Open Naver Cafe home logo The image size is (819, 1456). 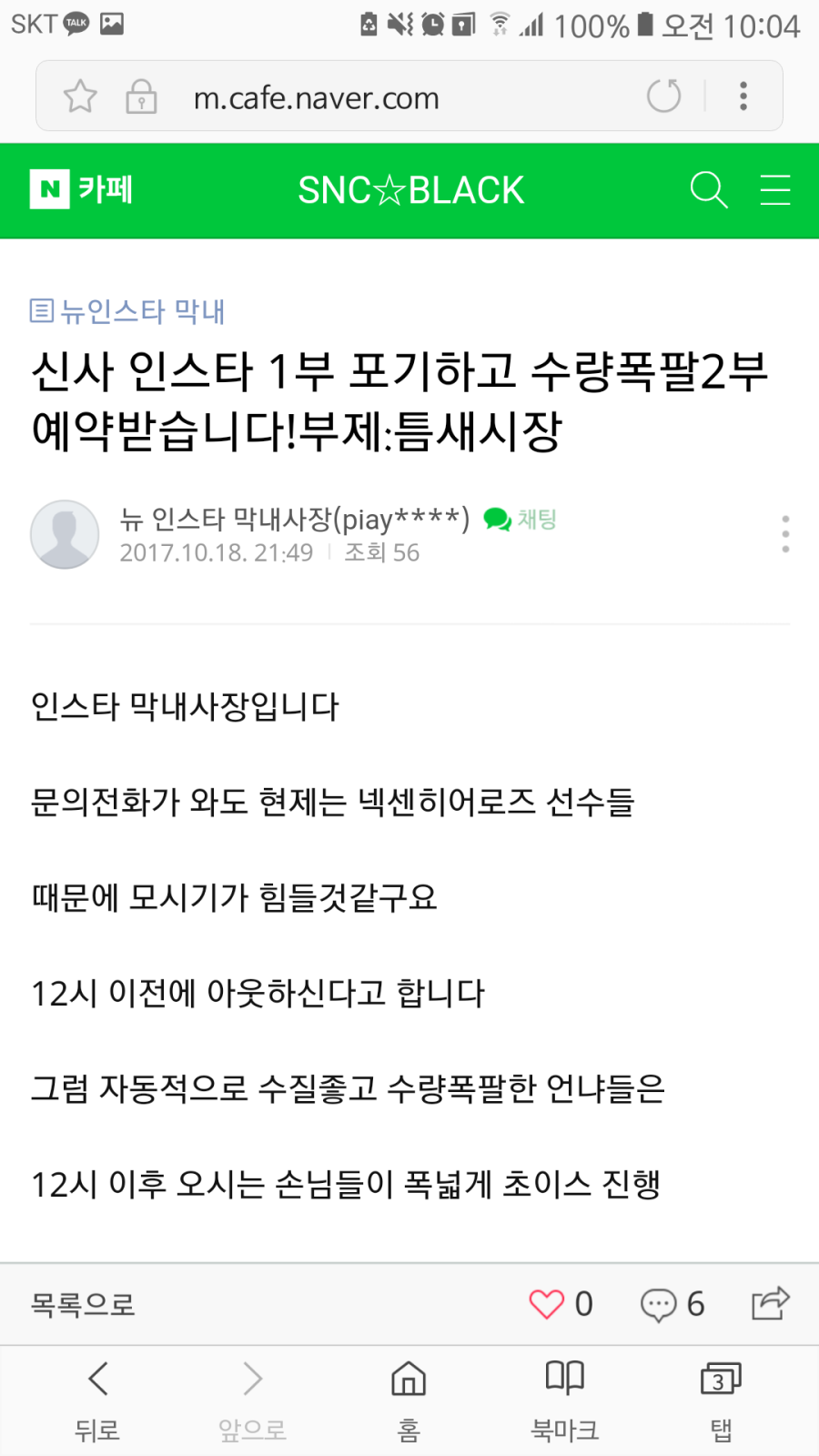click(x=81, y=189)
